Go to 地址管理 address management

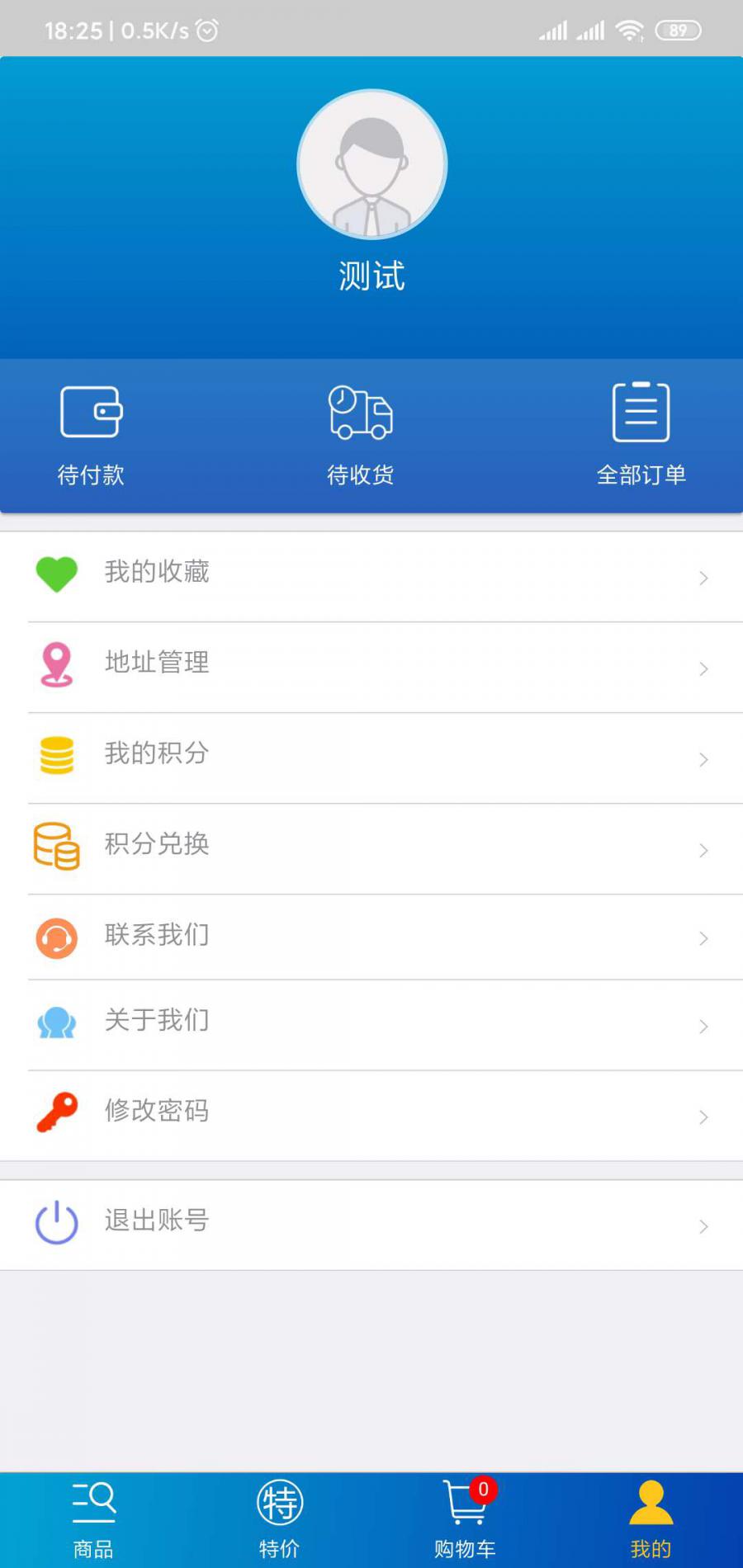point(371,666)
